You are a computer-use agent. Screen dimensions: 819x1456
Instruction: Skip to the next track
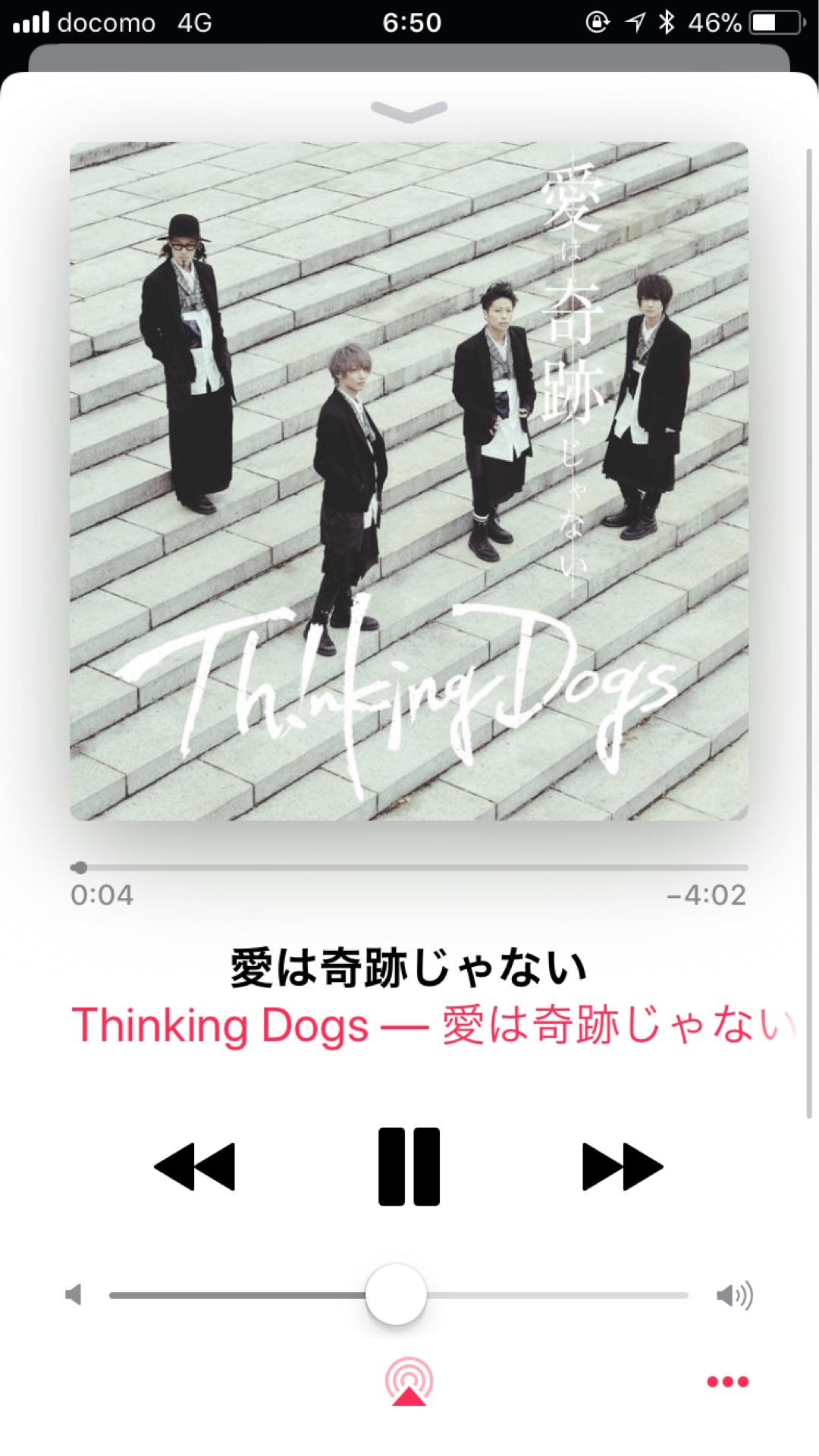click(622, 1166)
